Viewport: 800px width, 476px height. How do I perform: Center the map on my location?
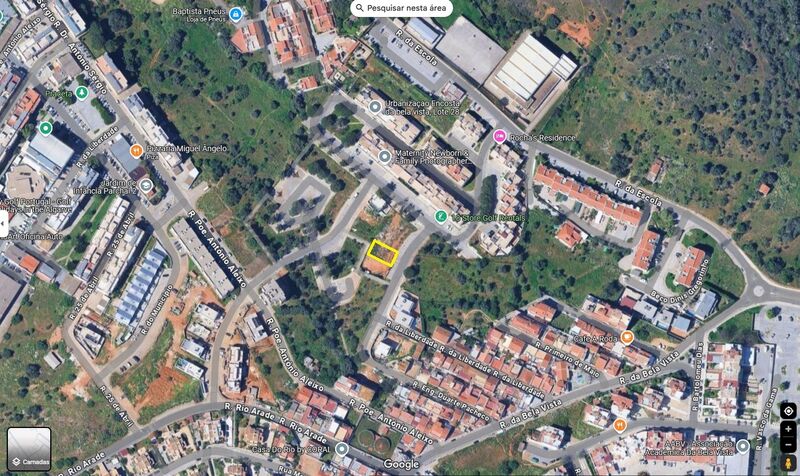[x=788, y=411]
